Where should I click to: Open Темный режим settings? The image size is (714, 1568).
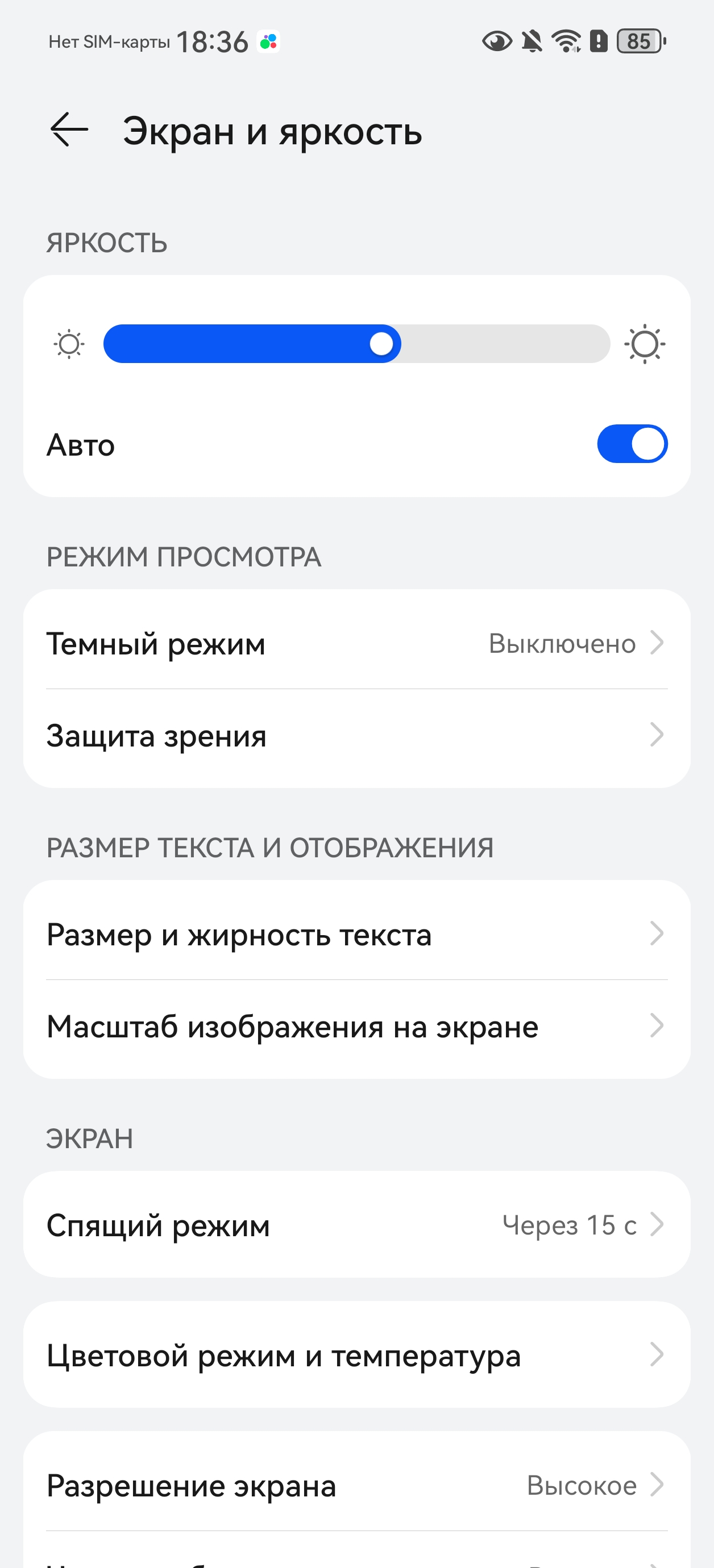356,643
